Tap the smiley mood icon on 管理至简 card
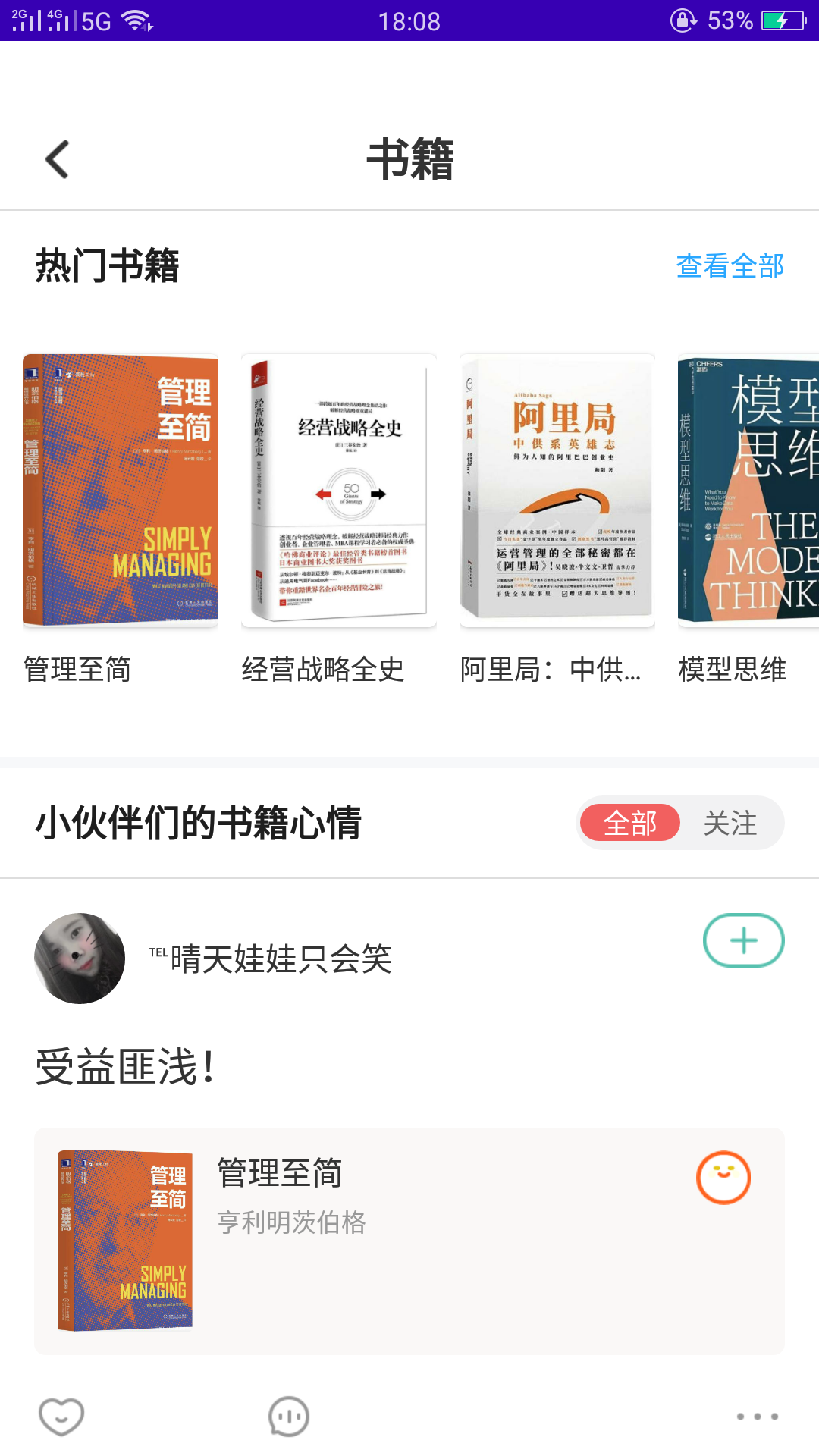The image size is (819, 1456). click(x=723, y=1178)
